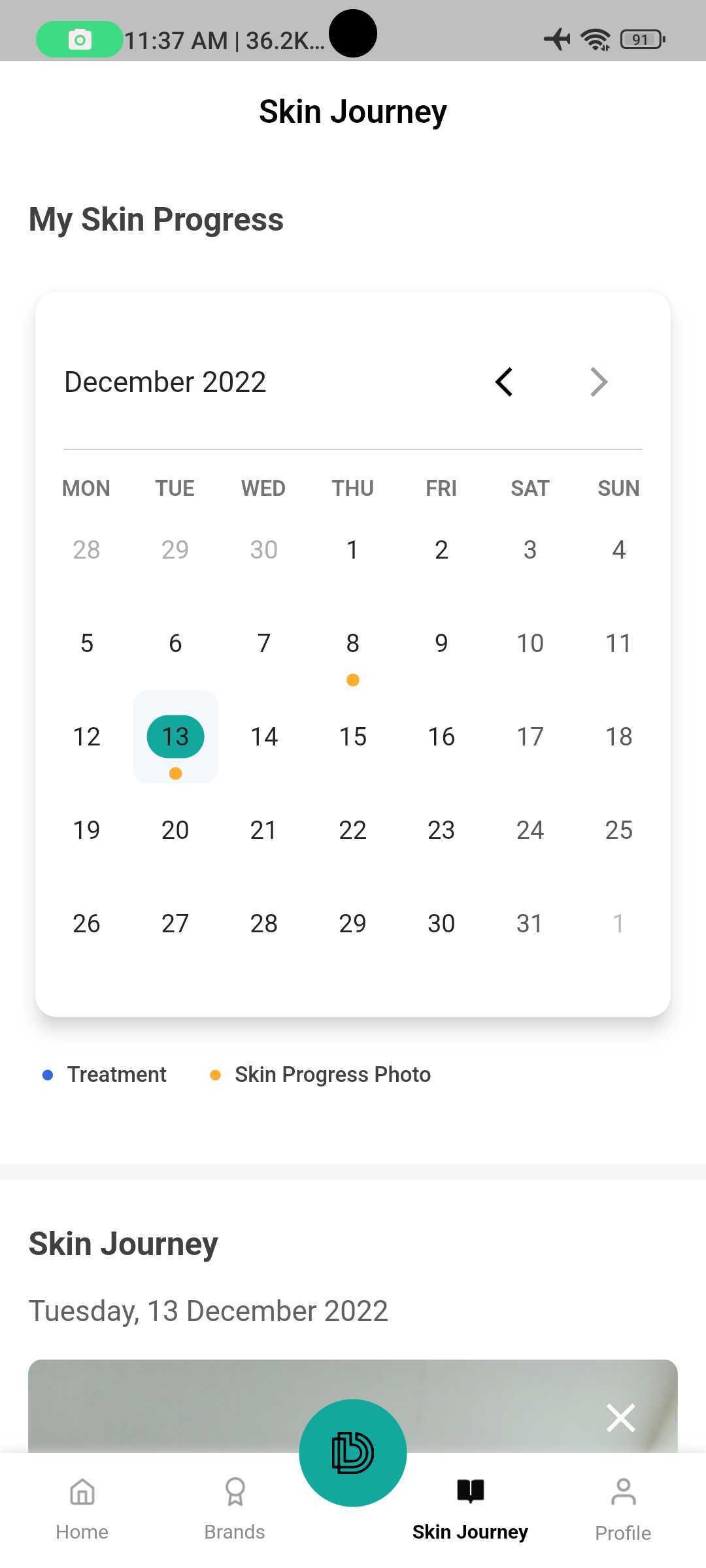
Task: Switch to the Home tab
Action: click(x=82, y=1509)
